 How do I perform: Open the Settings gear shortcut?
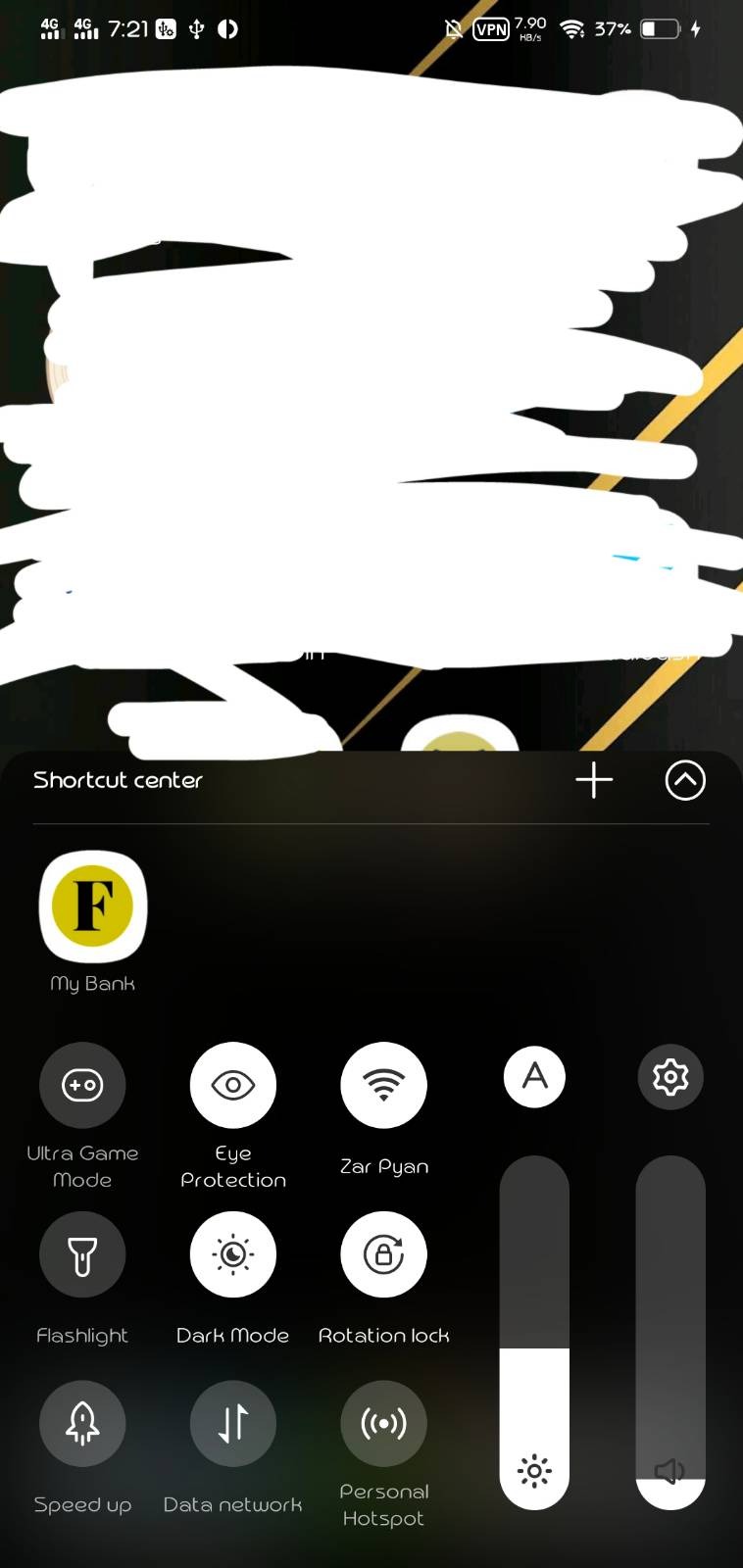[x=670, y=1076]
